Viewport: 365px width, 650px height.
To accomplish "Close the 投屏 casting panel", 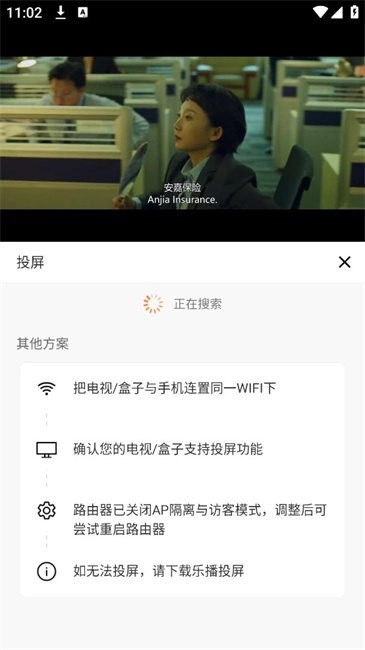I will coord(344,262).
